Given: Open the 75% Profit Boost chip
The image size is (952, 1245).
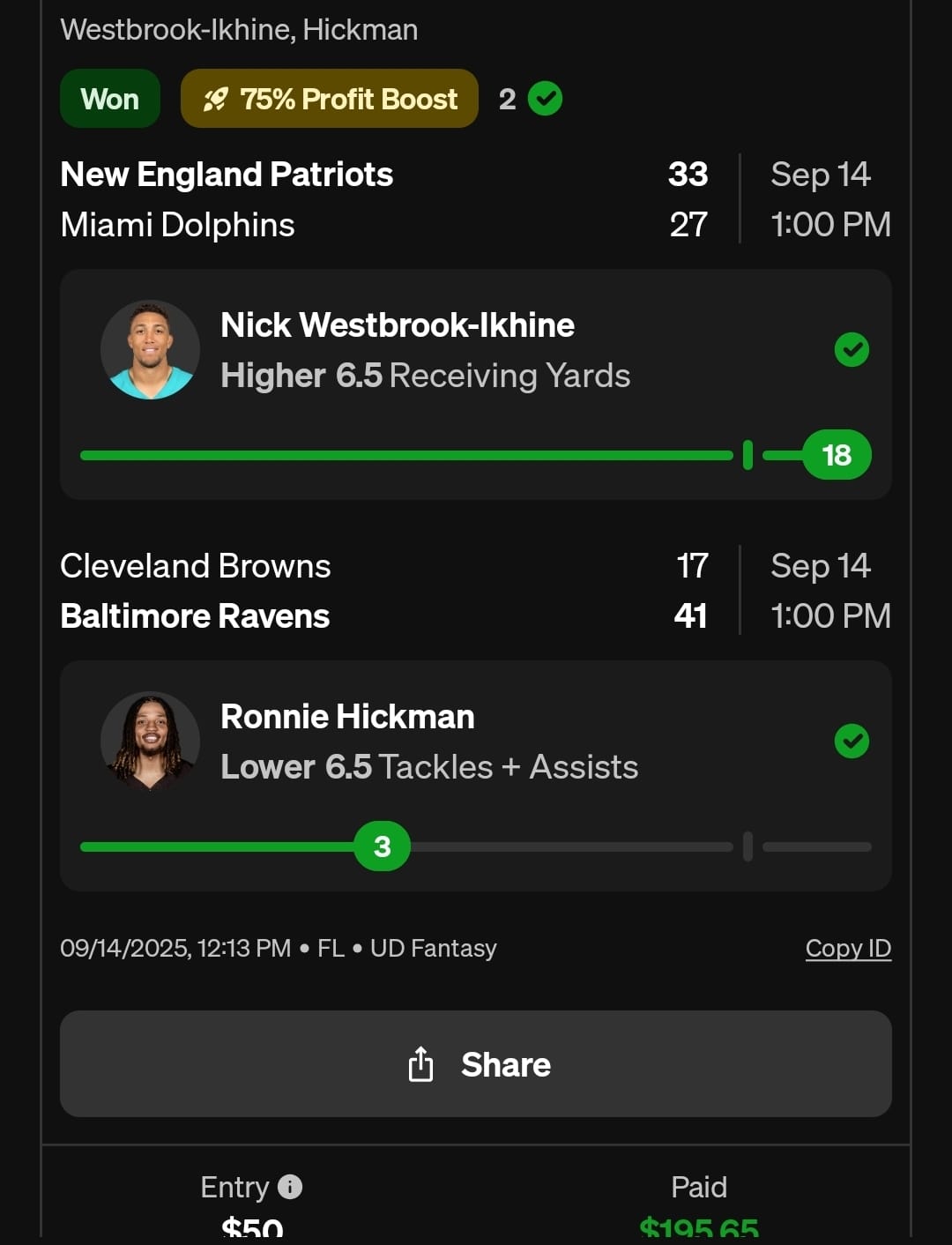Looking at the screenshot, I should pos(330,99).
